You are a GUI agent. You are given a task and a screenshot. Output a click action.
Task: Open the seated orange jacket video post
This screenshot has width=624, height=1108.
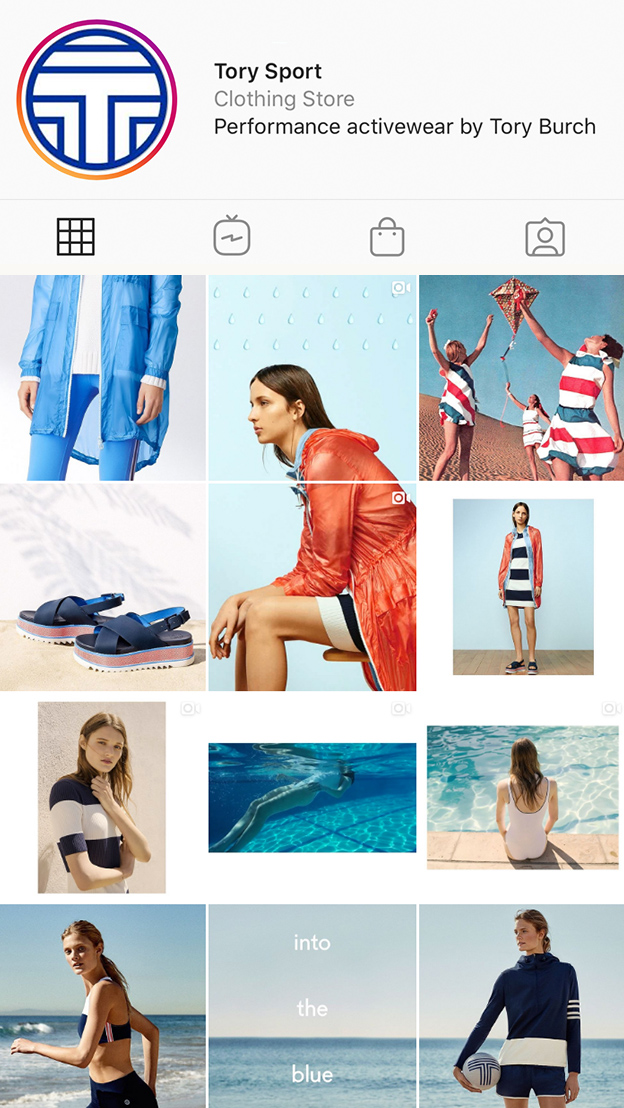click(x=312, y=587)
